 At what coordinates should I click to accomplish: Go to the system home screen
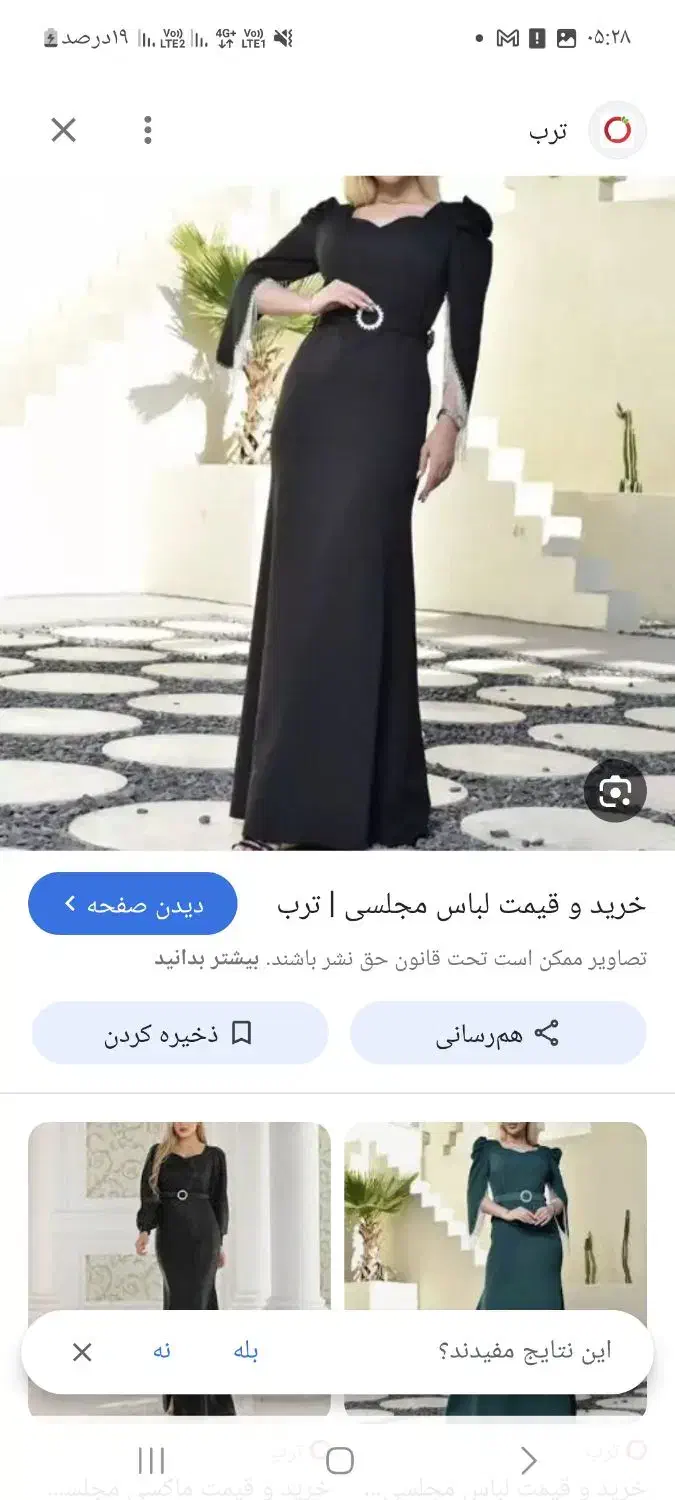[x=340, y=1461]
